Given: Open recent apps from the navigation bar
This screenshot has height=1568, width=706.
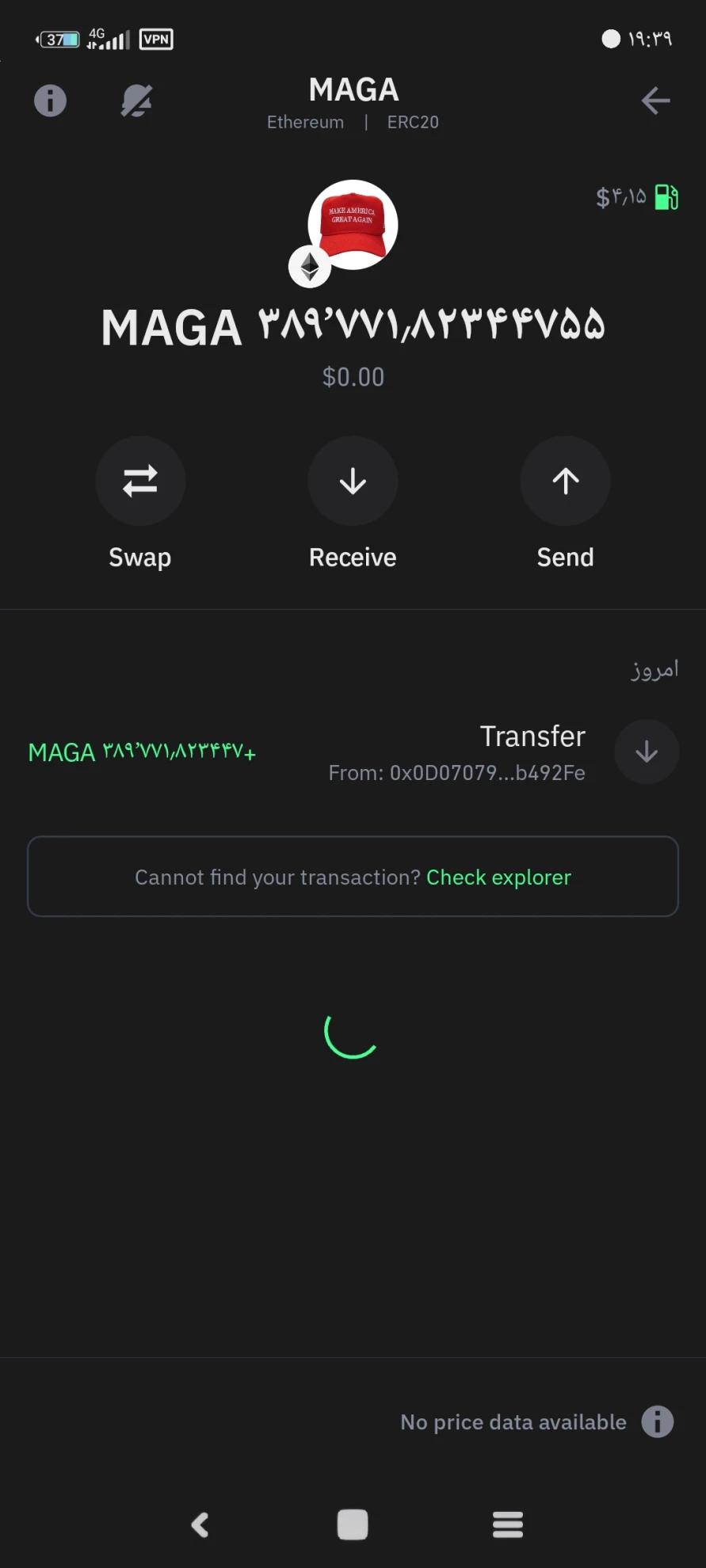Looking at the screenshot, I should point(507,1524).
